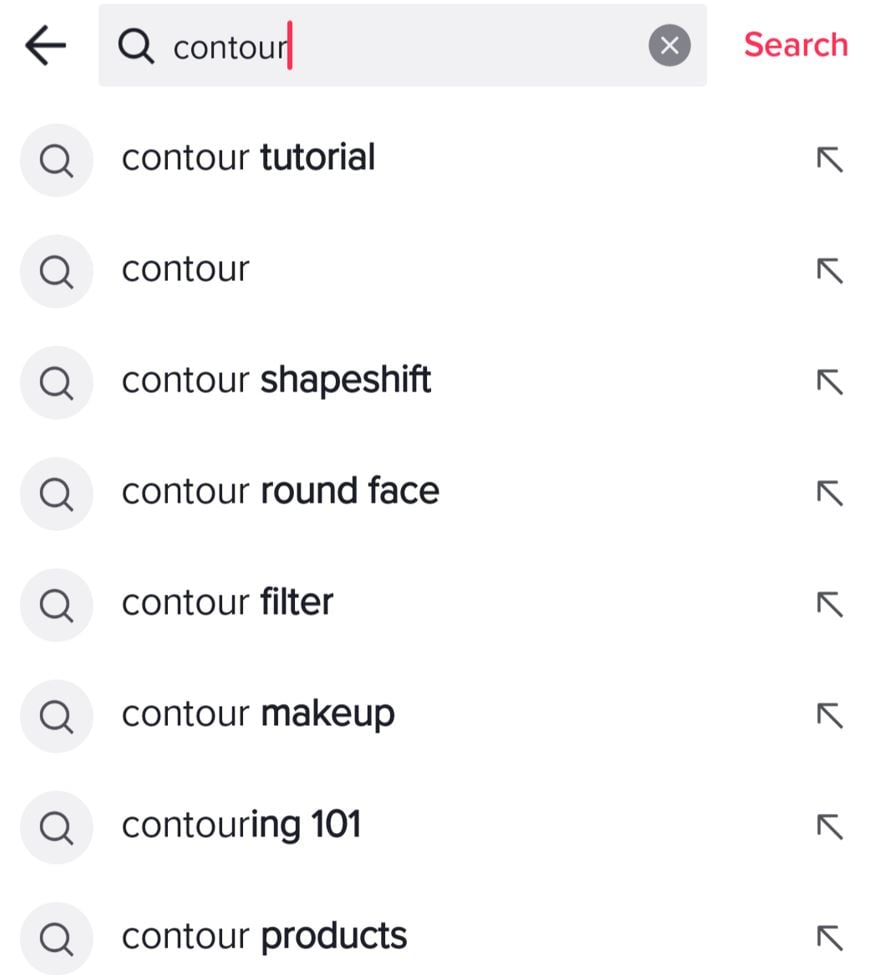Open the contour products suggestion
Screen dimensions: 872x975
click(263, 937)
